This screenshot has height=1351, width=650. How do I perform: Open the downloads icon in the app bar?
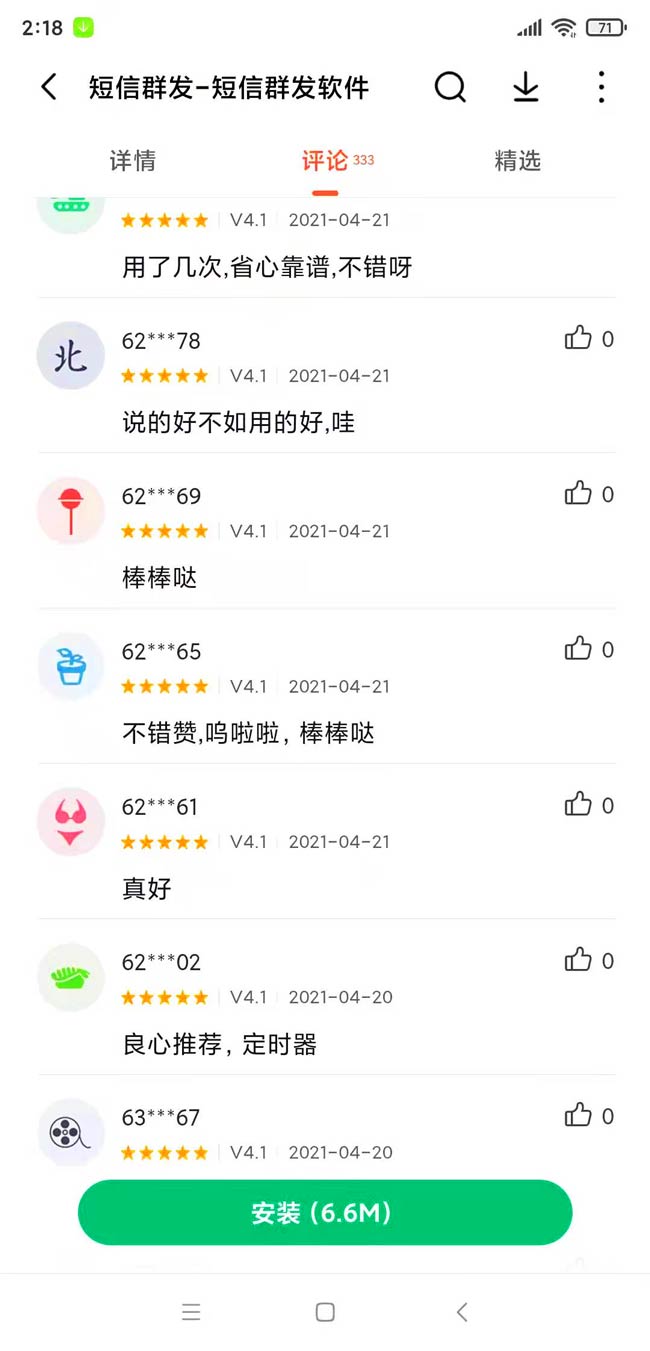(526, 87)
